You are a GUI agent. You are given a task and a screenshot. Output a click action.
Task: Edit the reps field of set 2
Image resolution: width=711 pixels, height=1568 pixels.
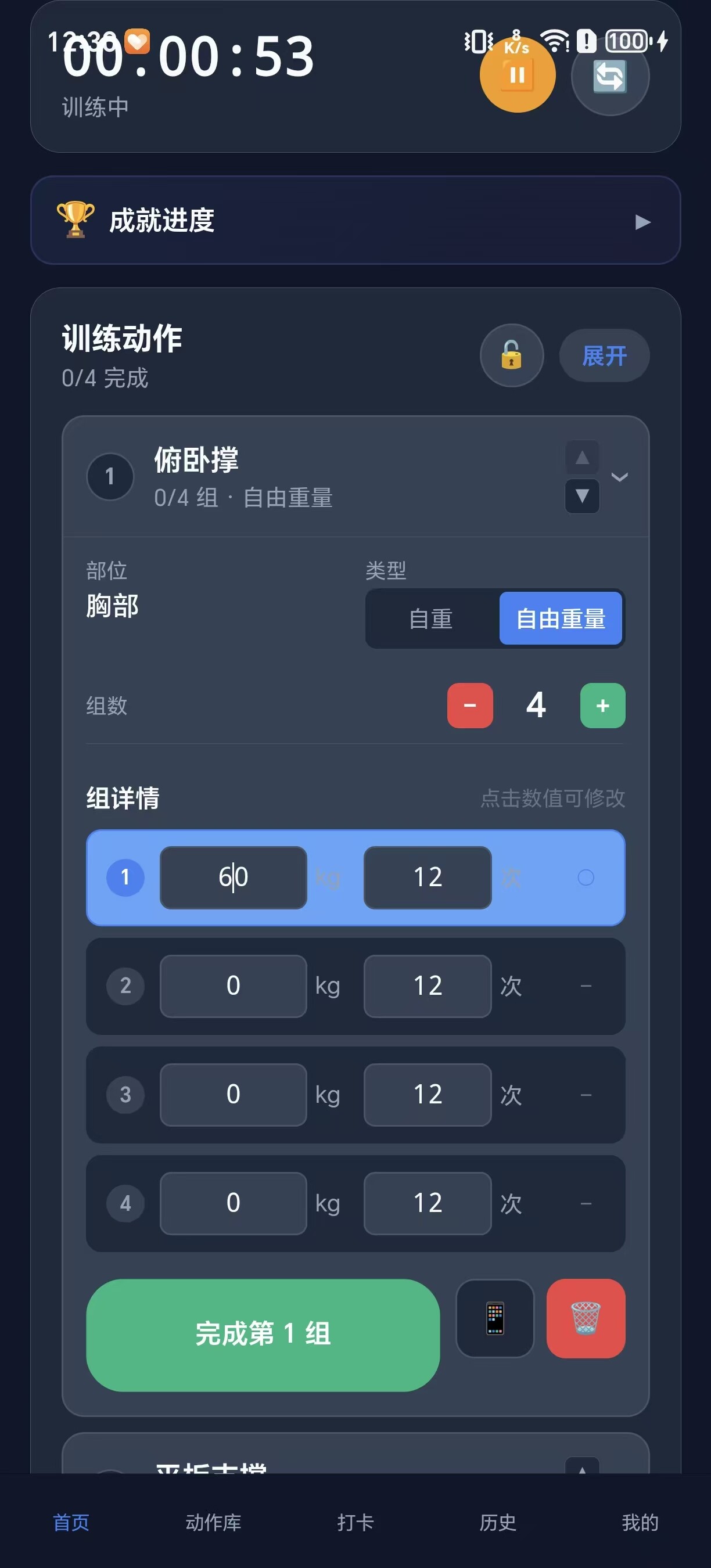(428, 986)
